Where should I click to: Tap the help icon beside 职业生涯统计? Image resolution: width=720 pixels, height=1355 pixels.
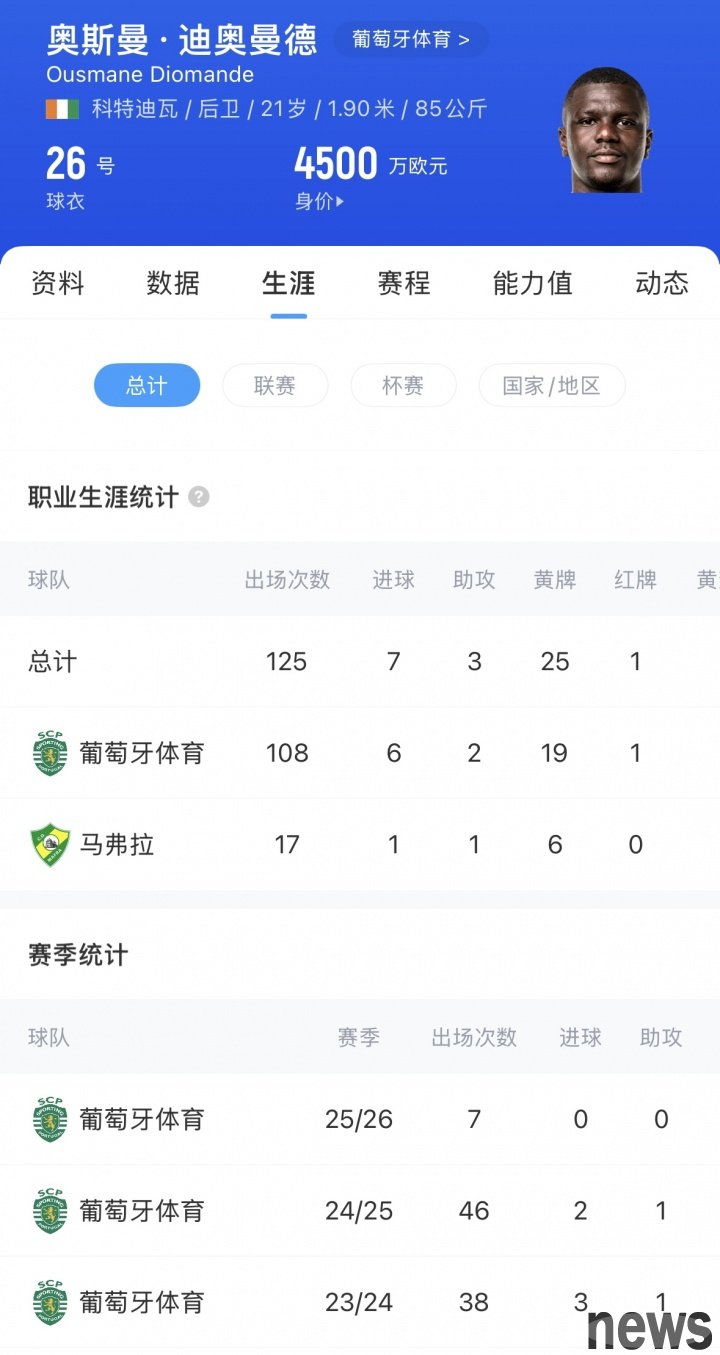(199, 497)
